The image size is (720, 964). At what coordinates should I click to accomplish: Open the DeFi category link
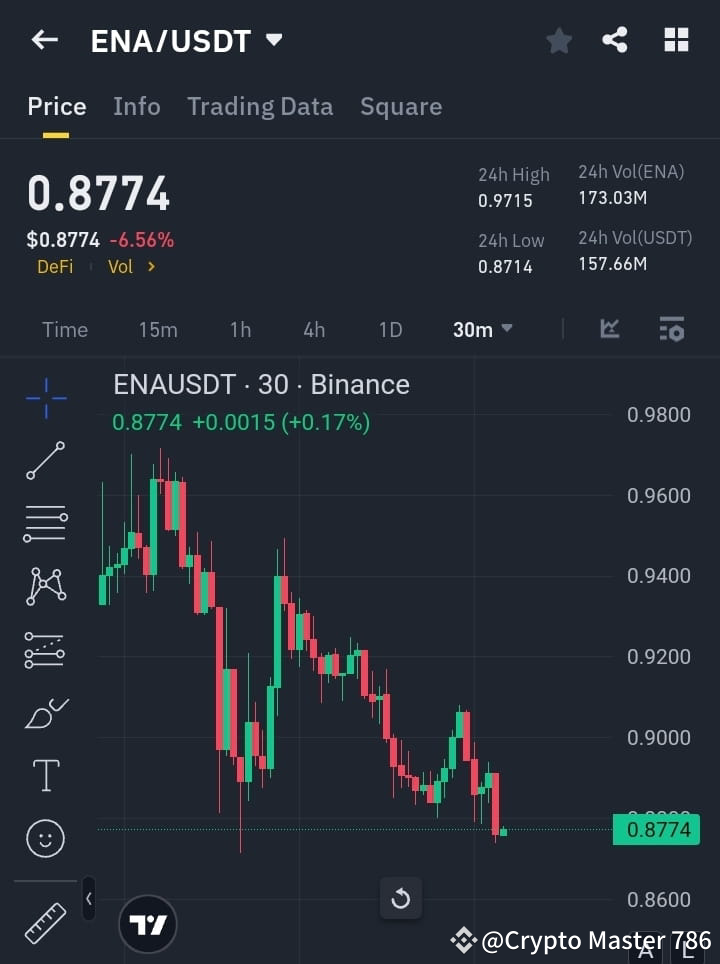pyautogui.click(x=55, y=266)
